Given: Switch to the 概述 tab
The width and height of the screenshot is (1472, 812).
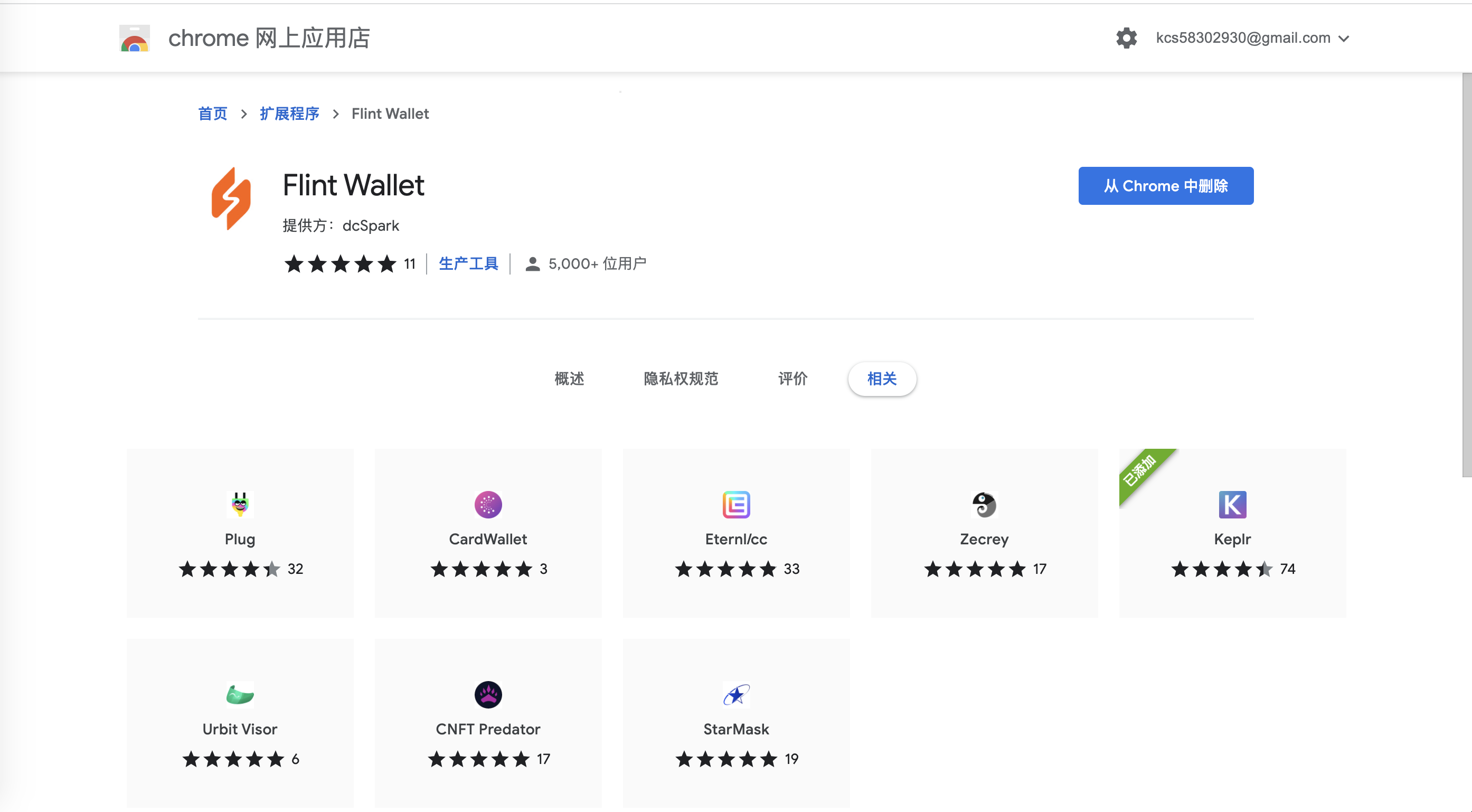Looking at the screenshot, I should click(569, 379).
